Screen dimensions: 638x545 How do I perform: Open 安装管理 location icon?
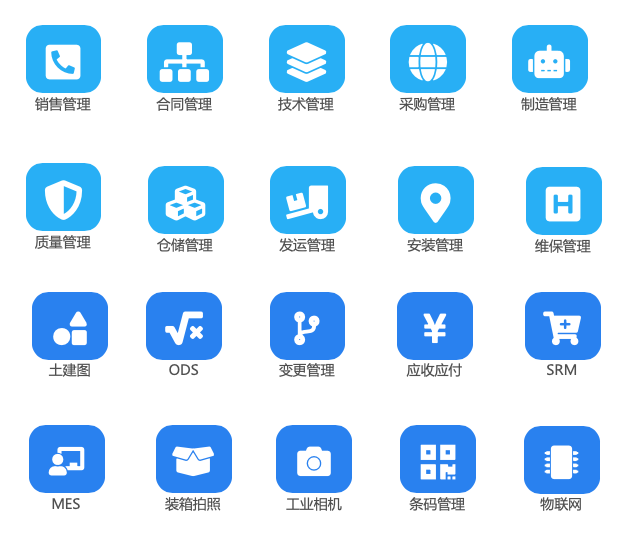pyautogui.click(x=435, y=201)
